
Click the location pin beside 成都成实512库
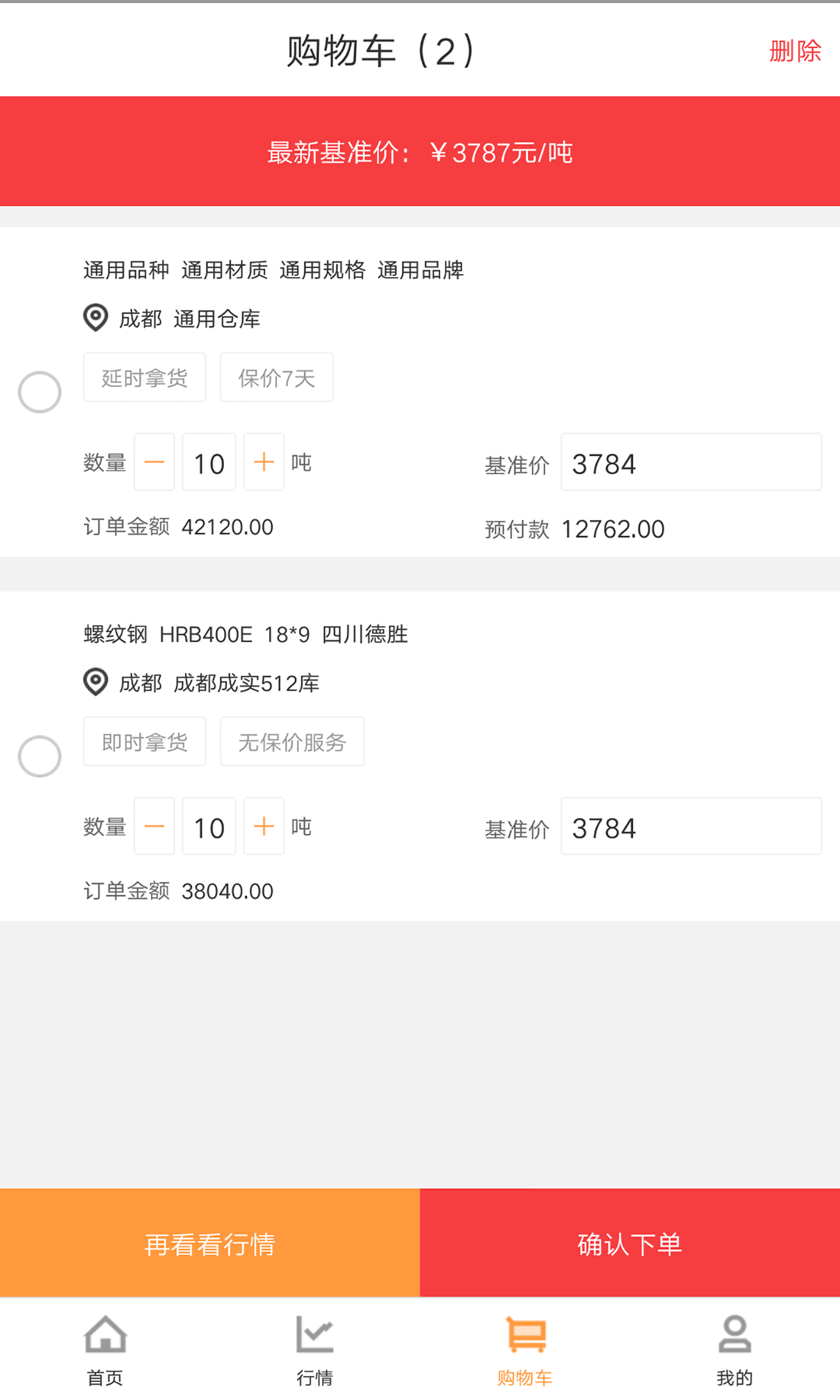[x=94, y=681]
